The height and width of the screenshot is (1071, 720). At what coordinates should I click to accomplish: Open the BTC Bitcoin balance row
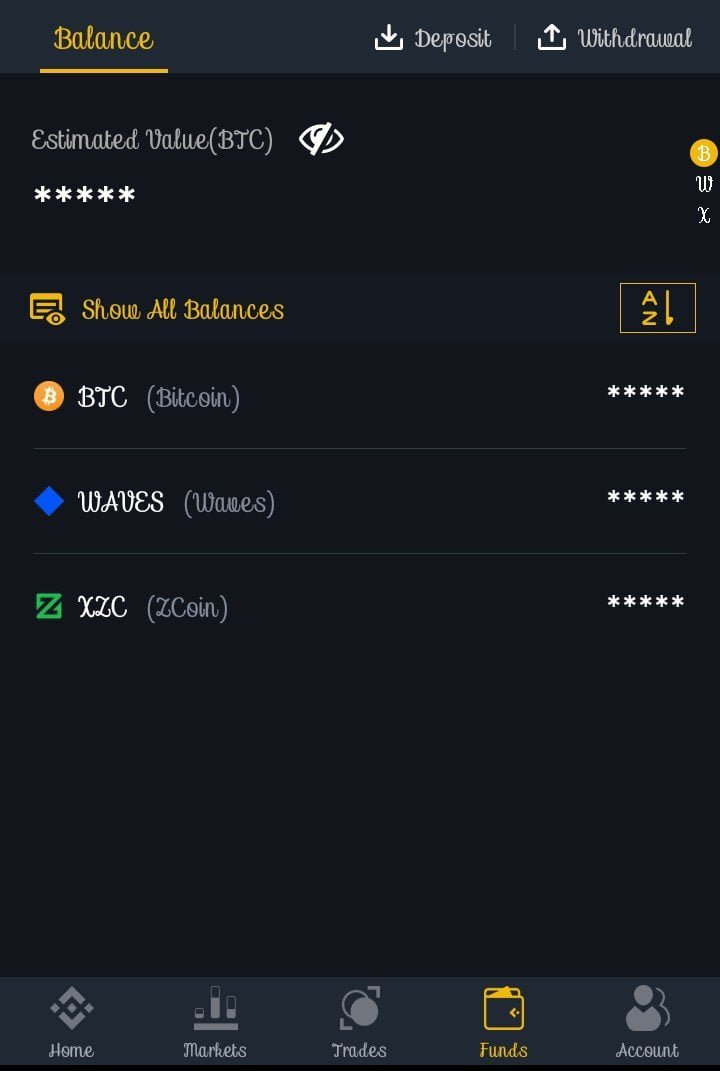point(360,397)
